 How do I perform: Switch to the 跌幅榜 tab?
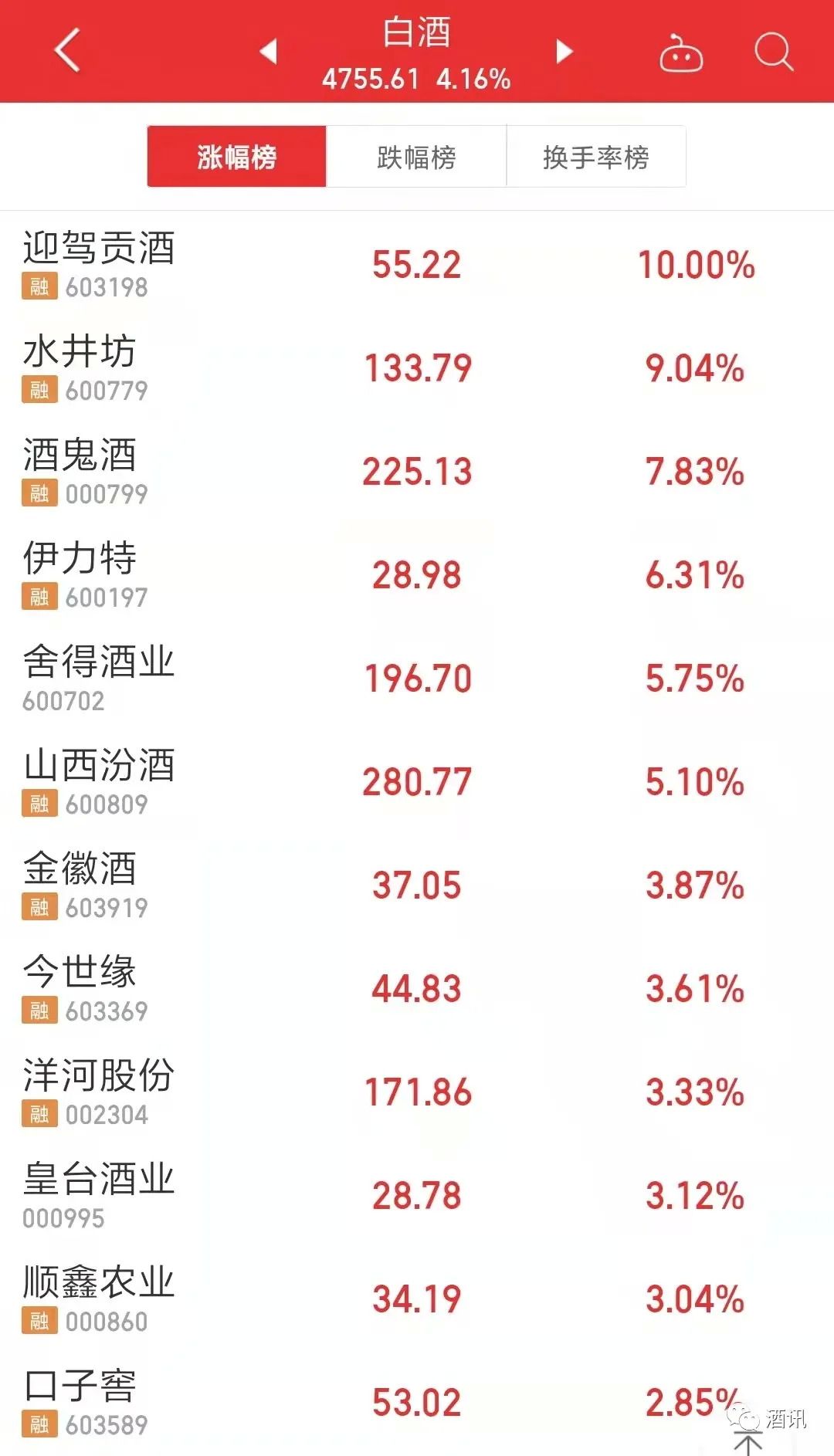[416, 157]
